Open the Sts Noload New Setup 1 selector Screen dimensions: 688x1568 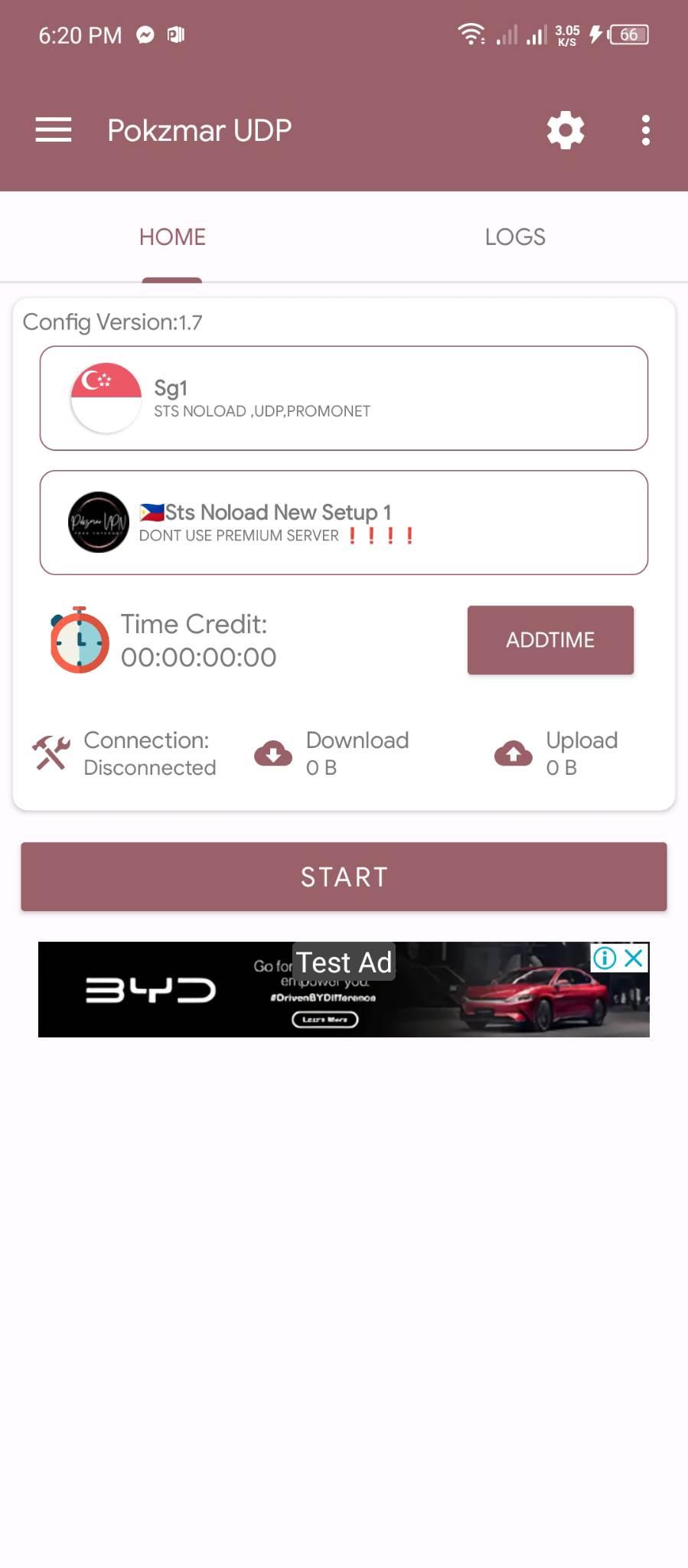click(x=344, y=522)
